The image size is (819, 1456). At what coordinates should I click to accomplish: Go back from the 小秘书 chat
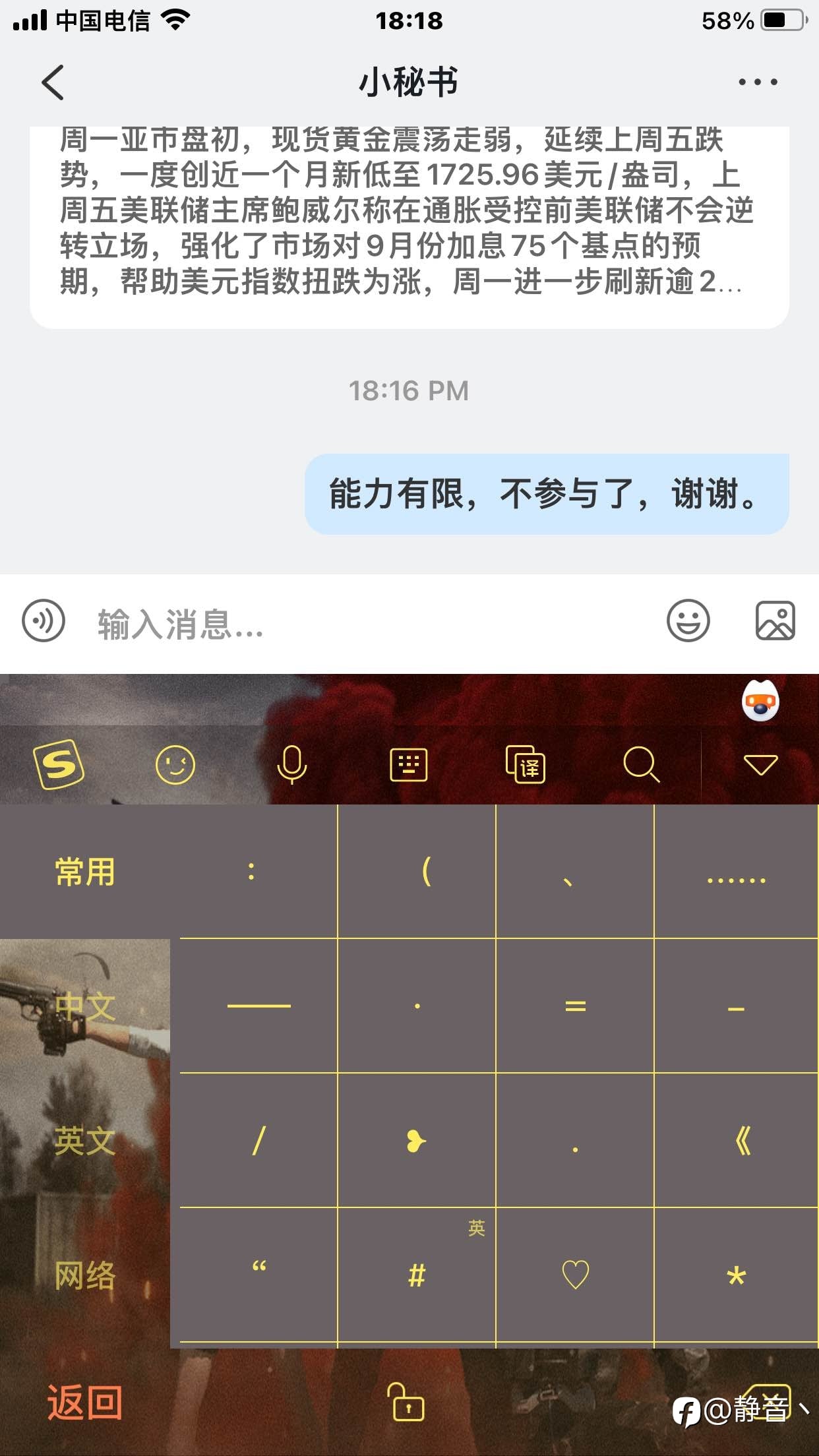pos(53,82)
